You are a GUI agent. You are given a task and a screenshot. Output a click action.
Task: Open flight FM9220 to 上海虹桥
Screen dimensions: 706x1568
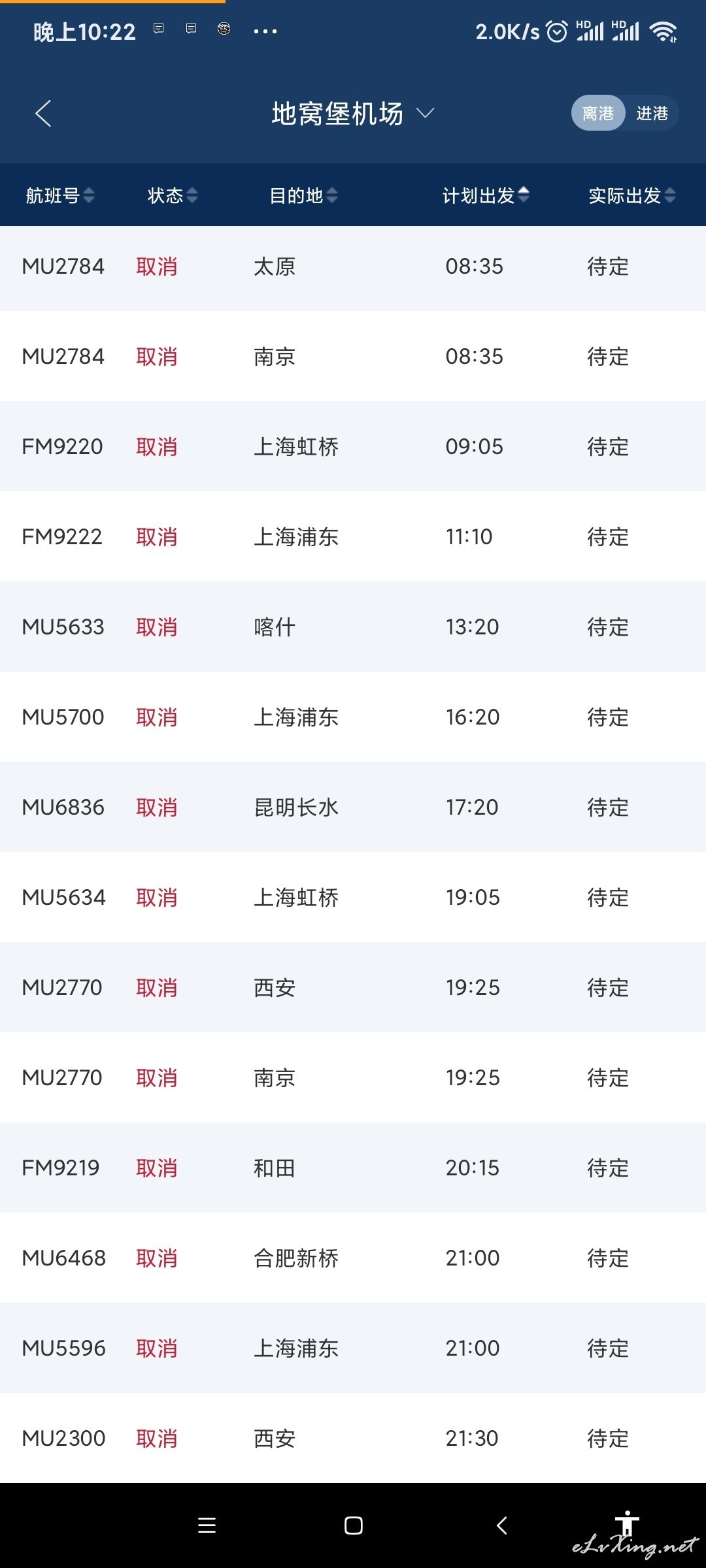[x=353, y=447]
